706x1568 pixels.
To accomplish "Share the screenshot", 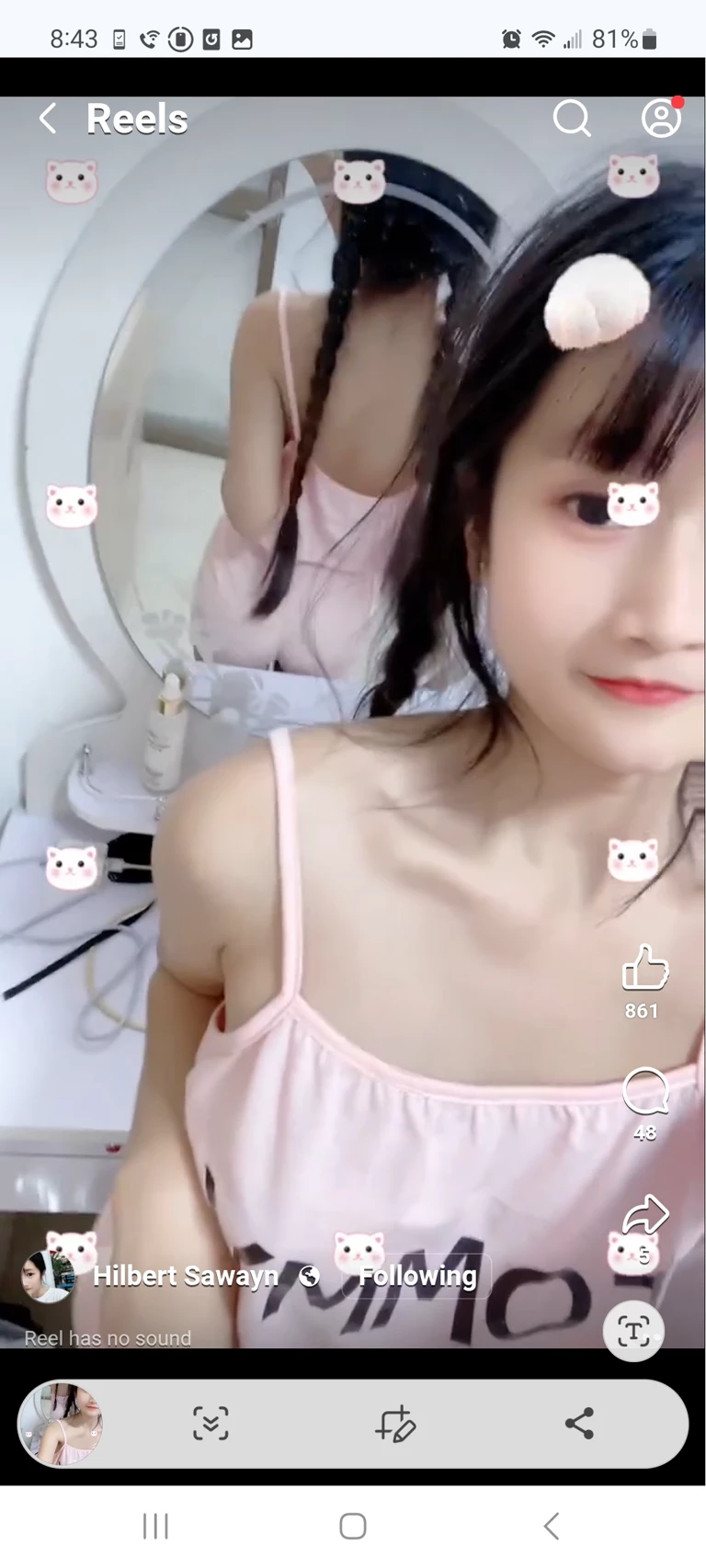I will point(579,1424).
